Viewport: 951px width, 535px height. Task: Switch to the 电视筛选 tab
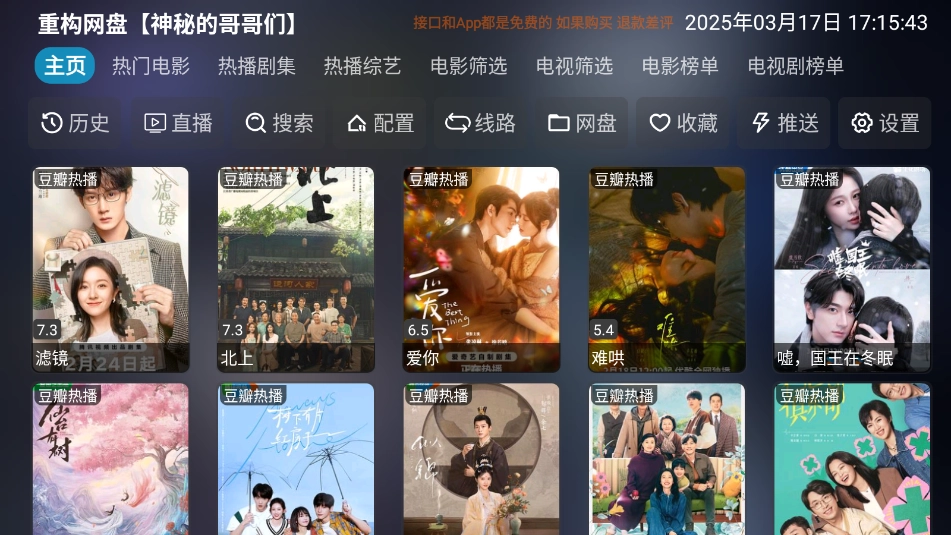point(574,66)
